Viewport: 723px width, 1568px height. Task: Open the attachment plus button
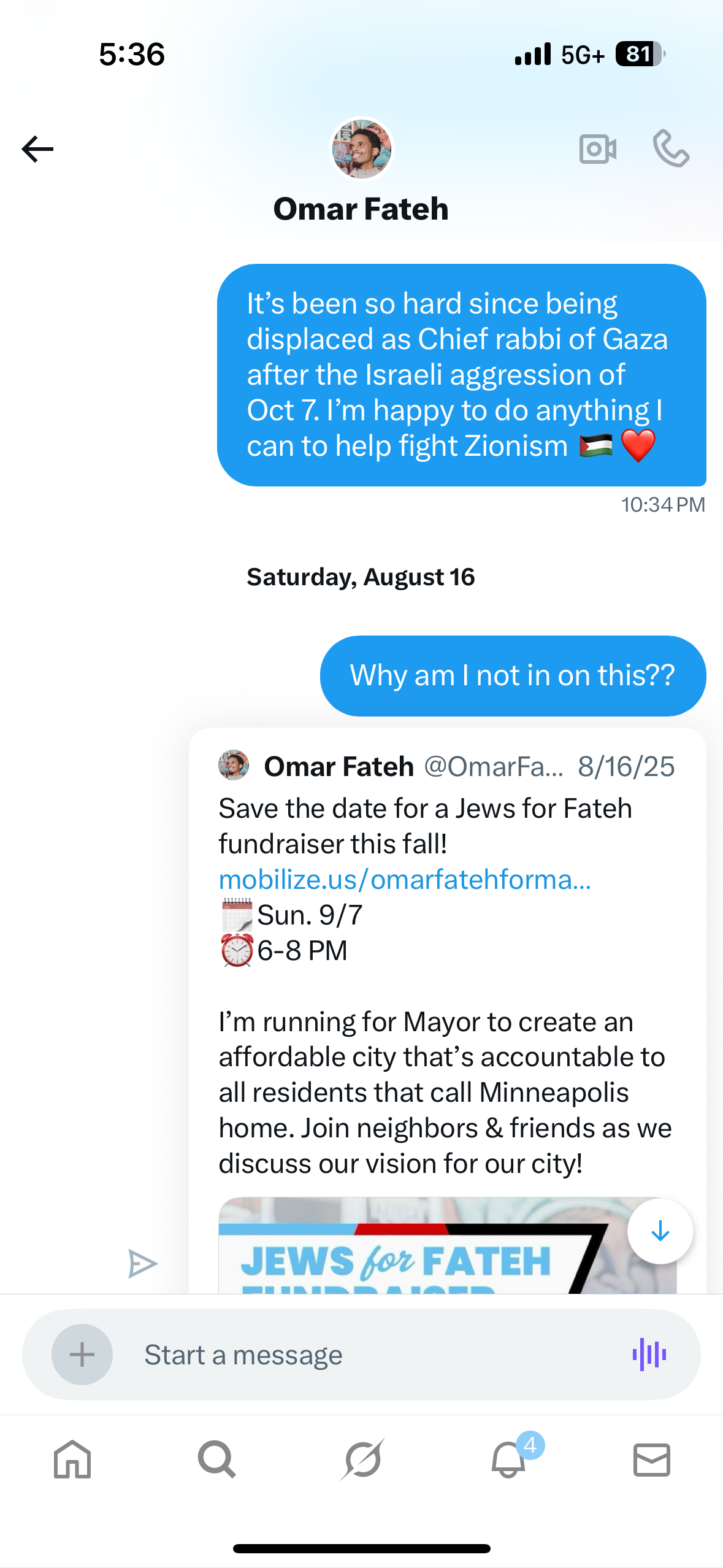82,1355
